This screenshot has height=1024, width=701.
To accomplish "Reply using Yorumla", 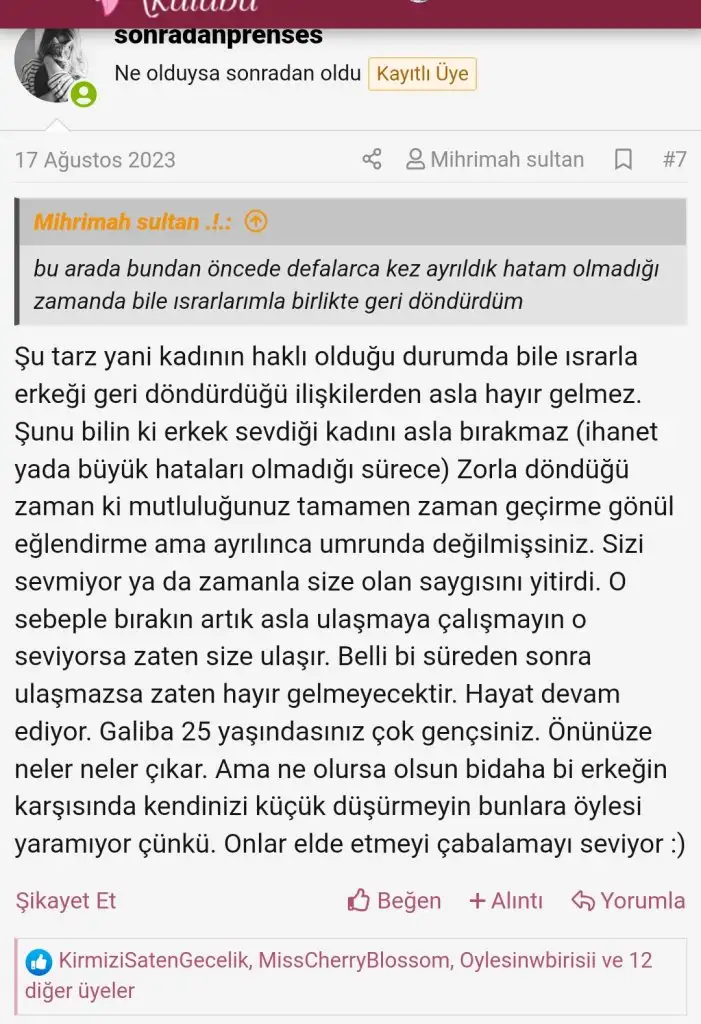I will pos(628,900).
